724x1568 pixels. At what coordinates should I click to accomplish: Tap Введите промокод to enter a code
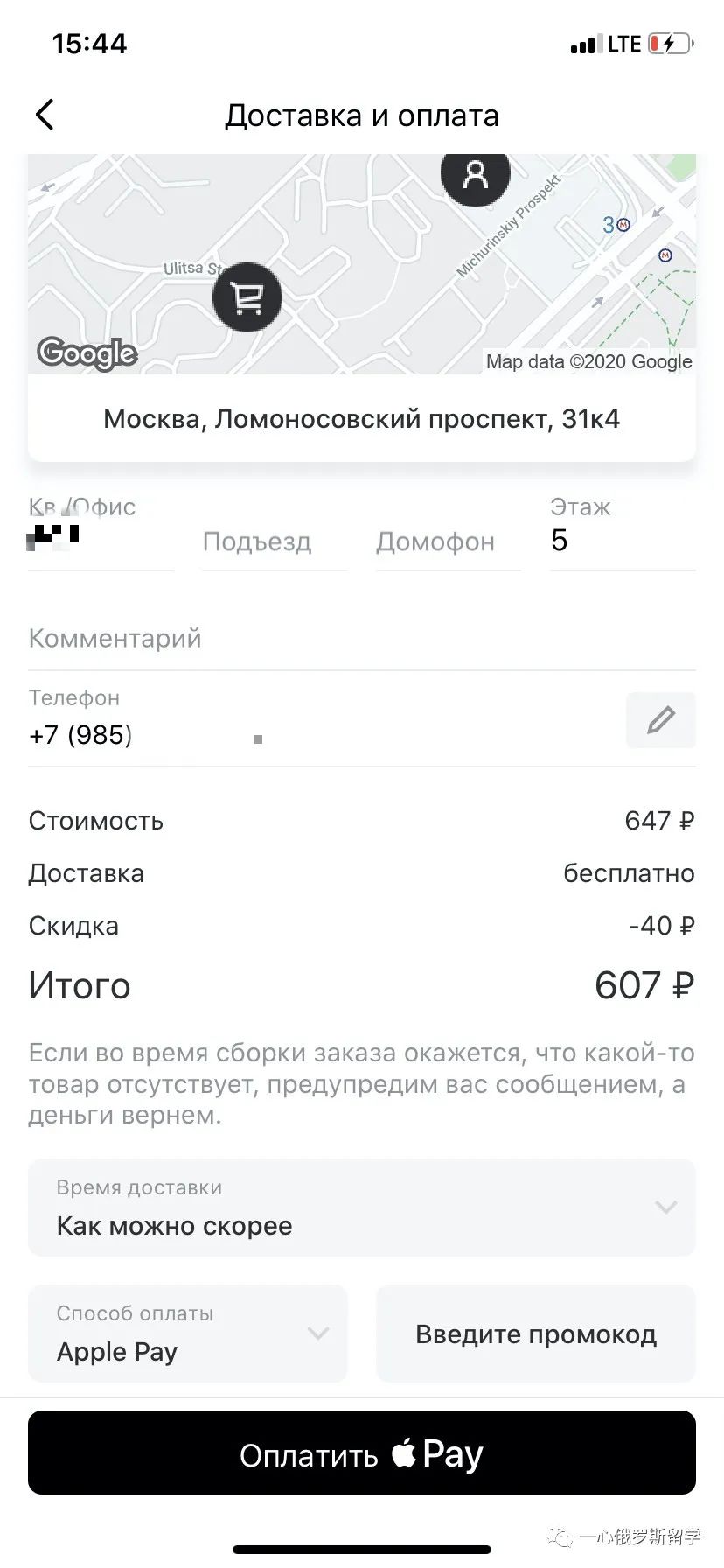tap(535, 1333)
